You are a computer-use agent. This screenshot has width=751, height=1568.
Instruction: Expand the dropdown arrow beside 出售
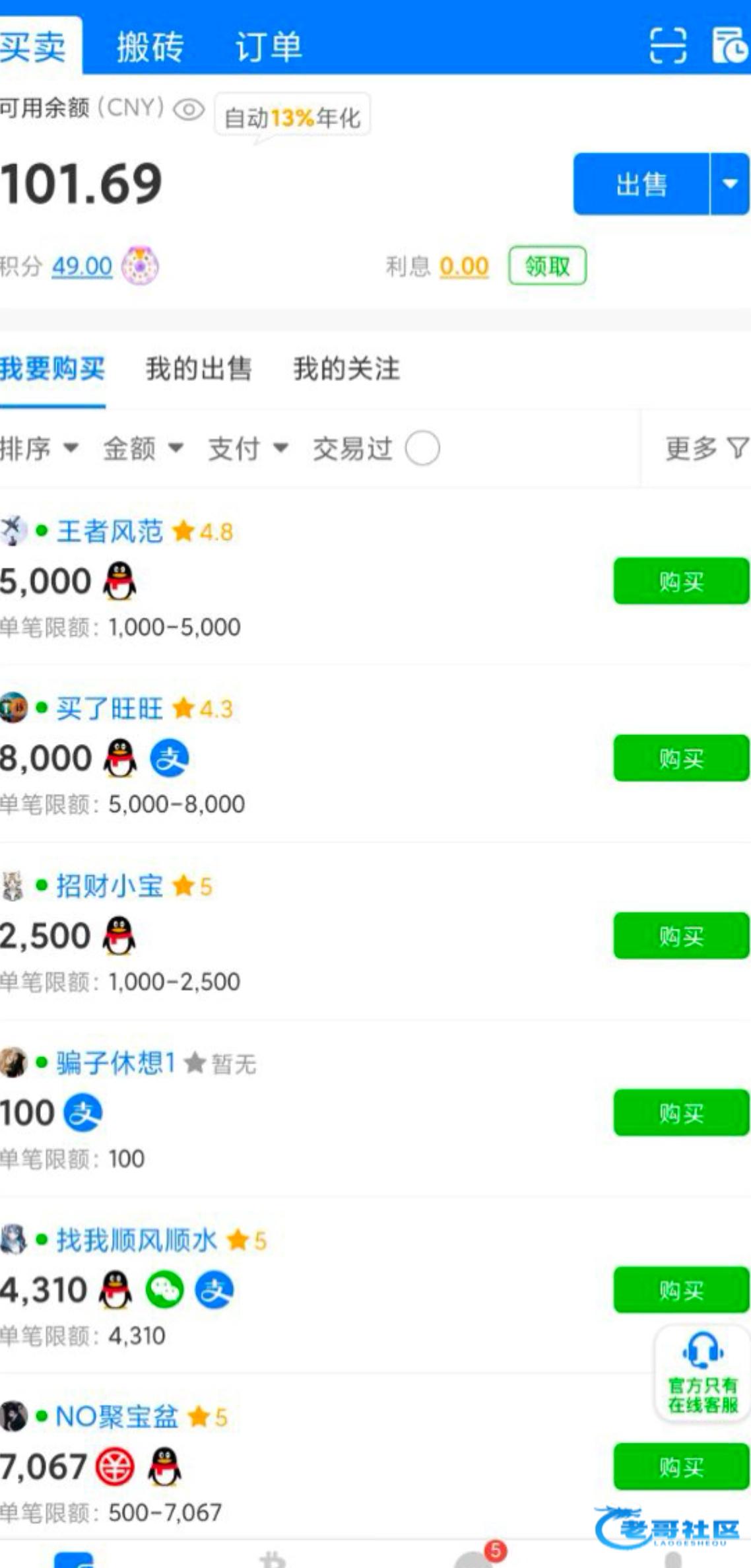[730, 184]
